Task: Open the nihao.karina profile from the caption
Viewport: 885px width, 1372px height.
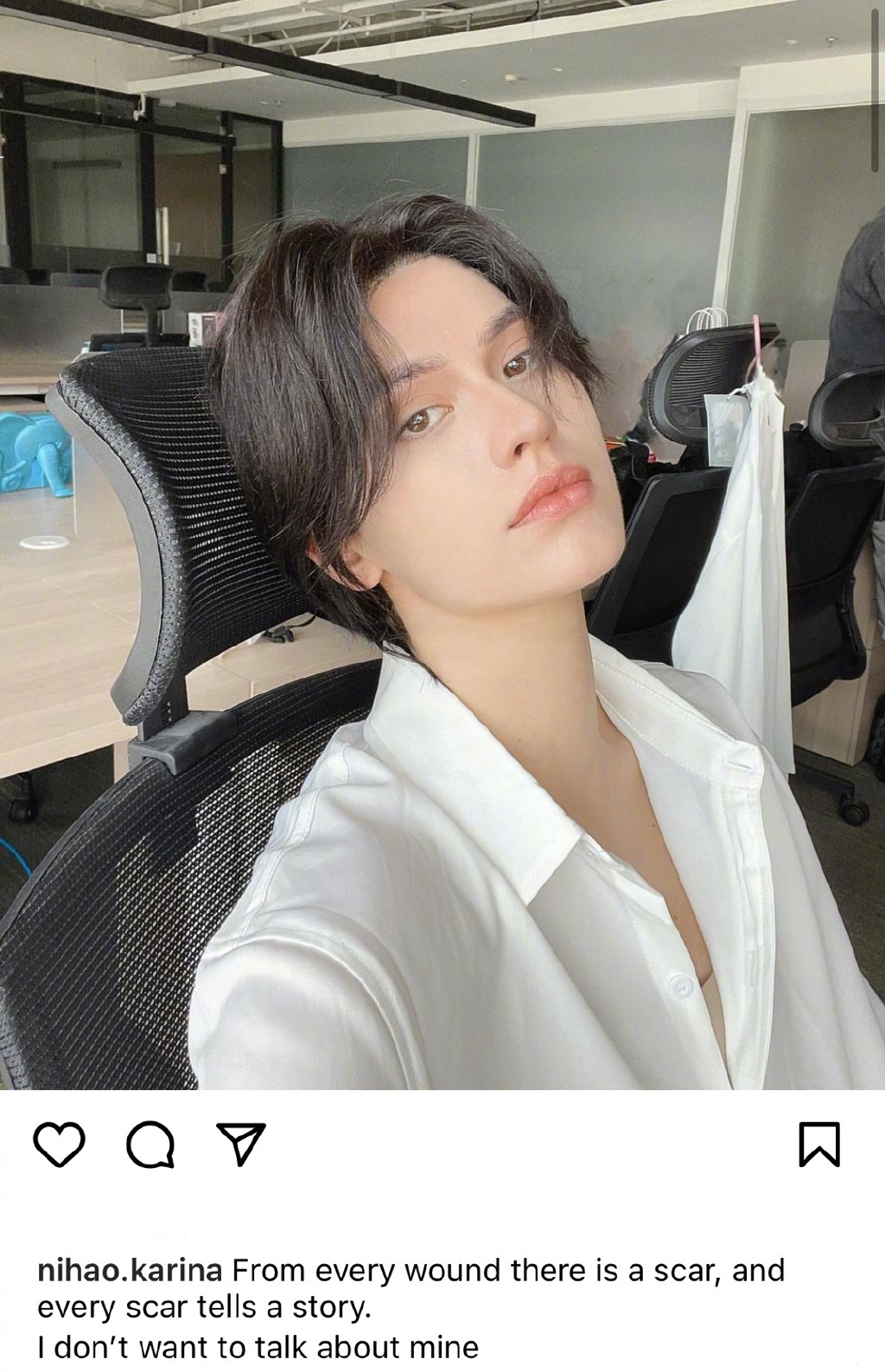Action: [x=130, y=1271]
